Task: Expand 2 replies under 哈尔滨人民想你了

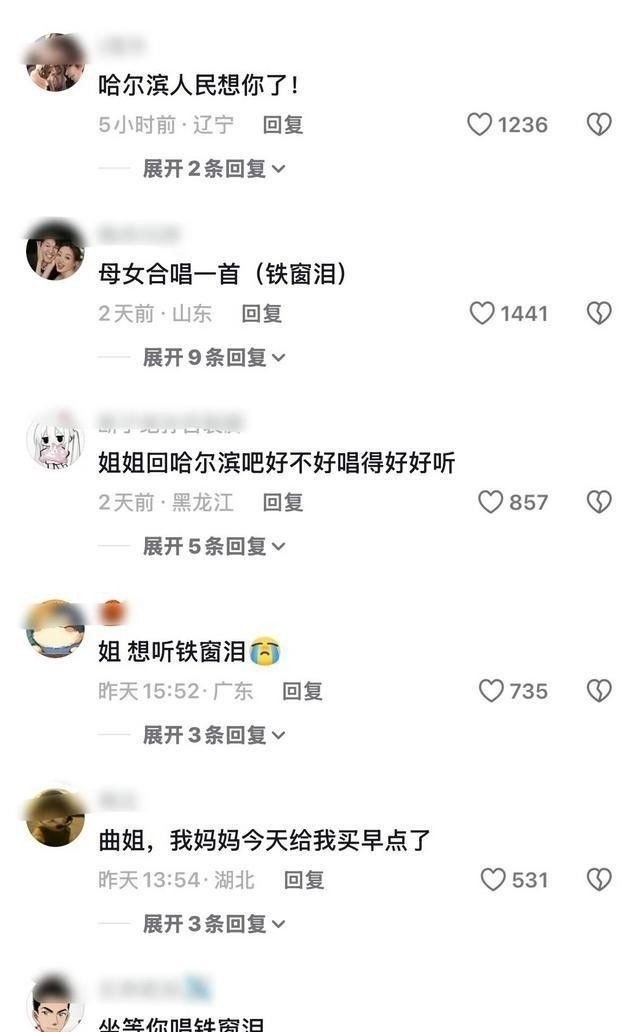Action: (x=214, y=169)
